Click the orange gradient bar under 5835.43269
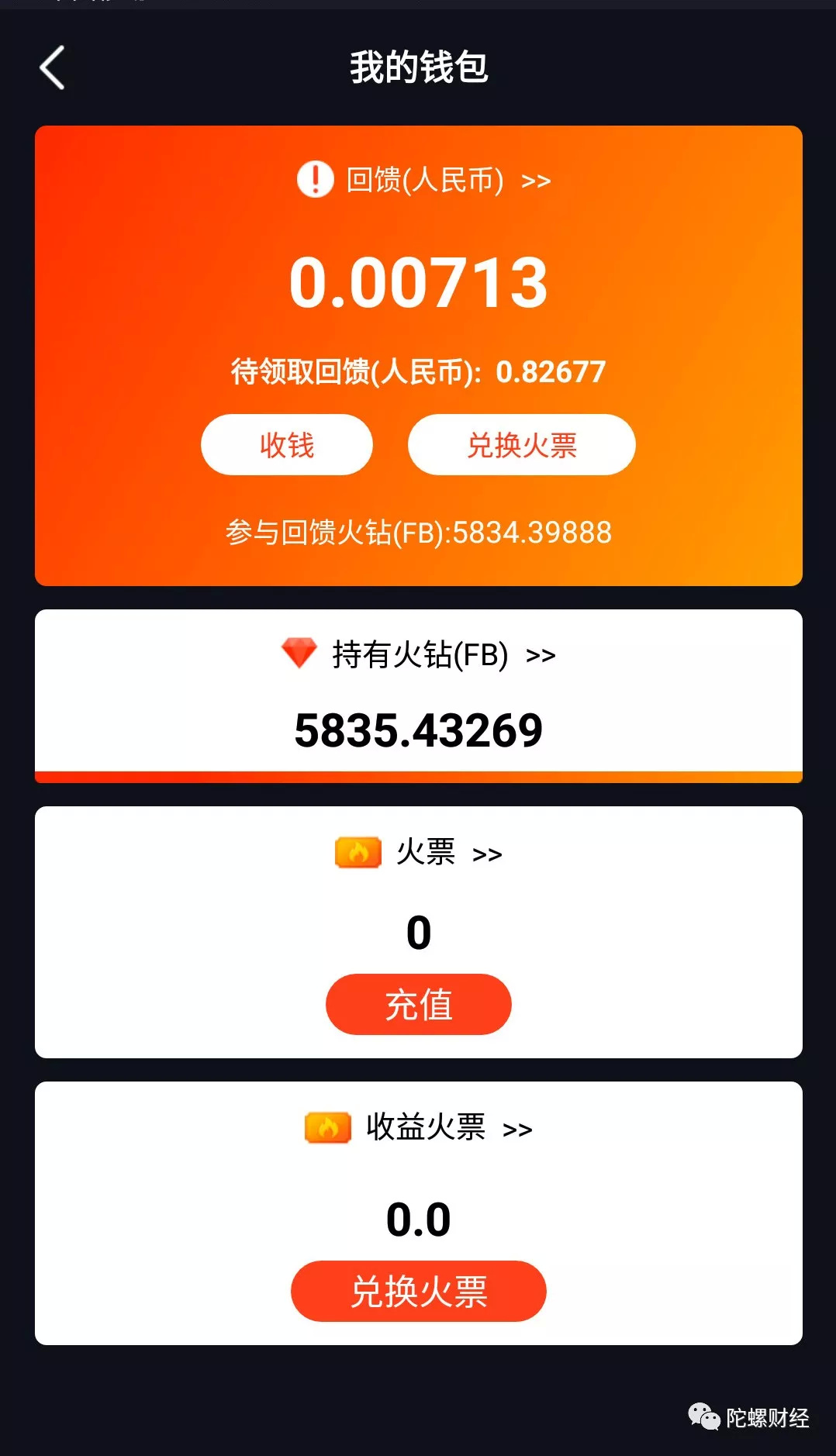This screenshot has width=836, height=1456. tap(418, 775)
